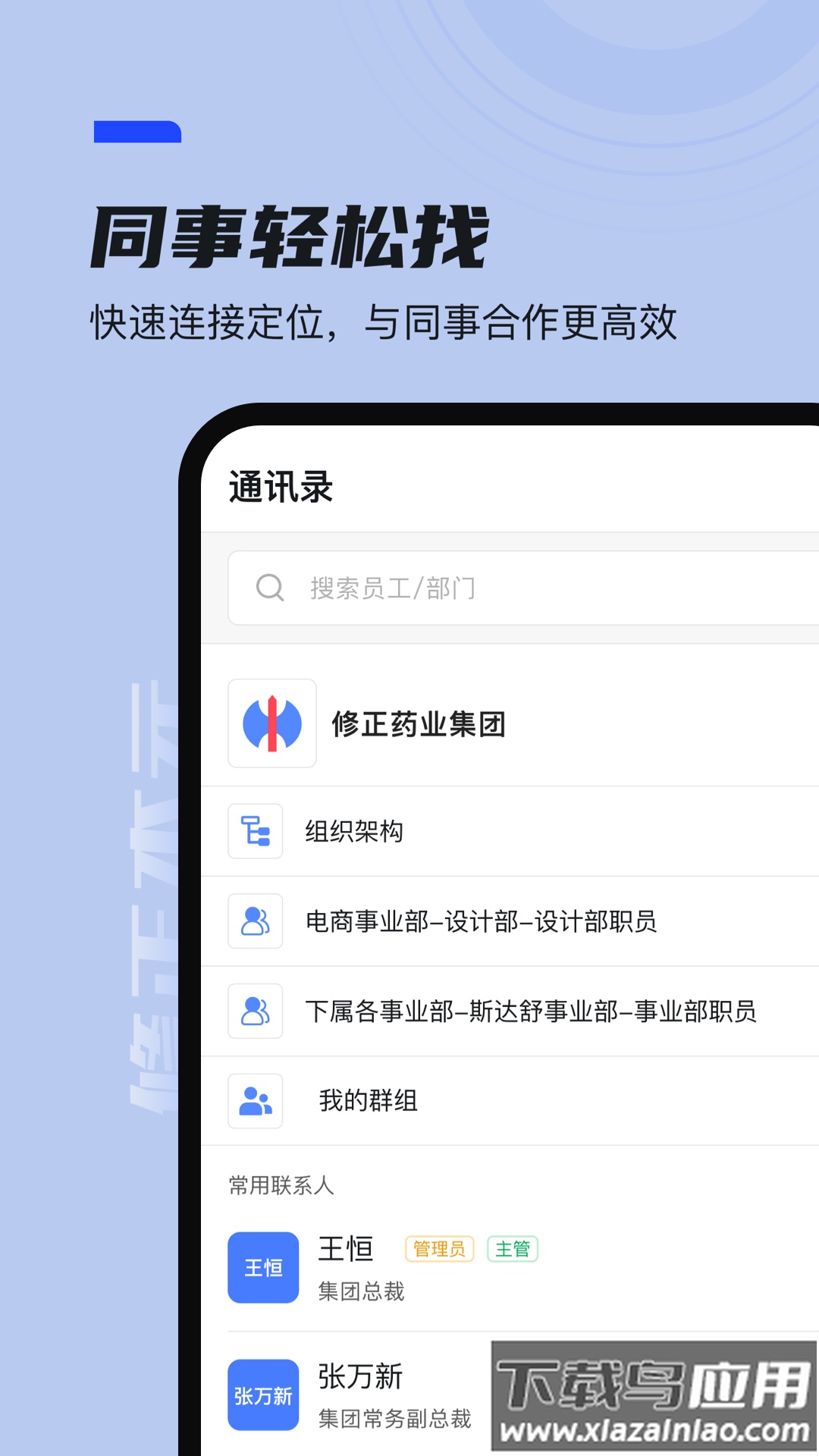Click the search magnifier icon
The image size is (819, 1456).
[270, 585]
